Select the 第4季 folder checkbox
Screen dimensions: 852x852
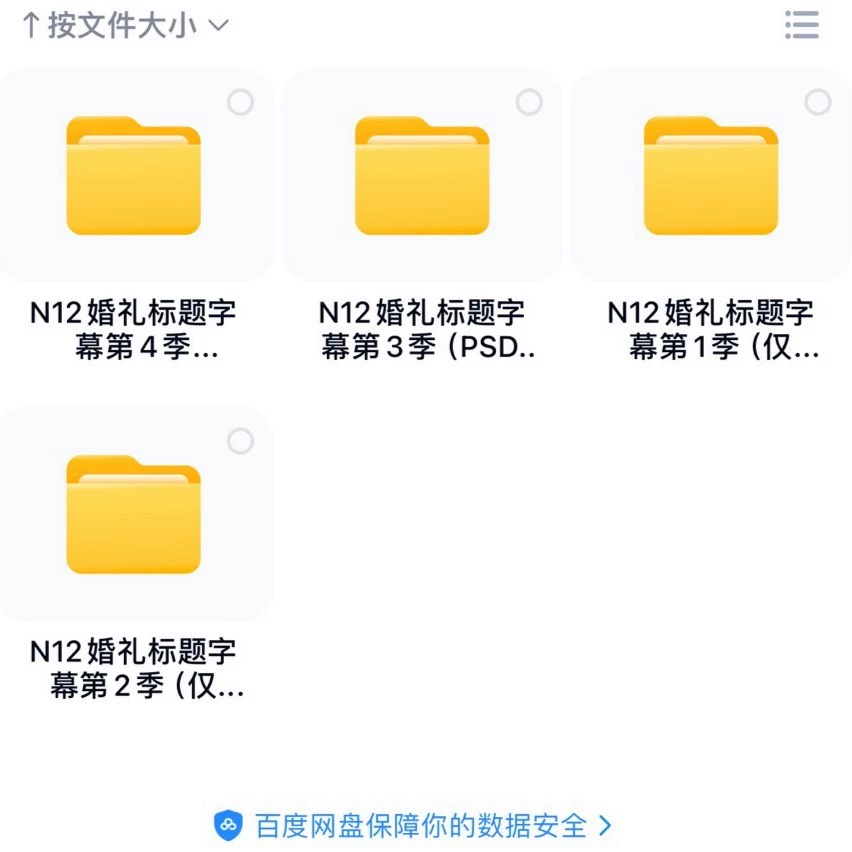click(240, 102)
